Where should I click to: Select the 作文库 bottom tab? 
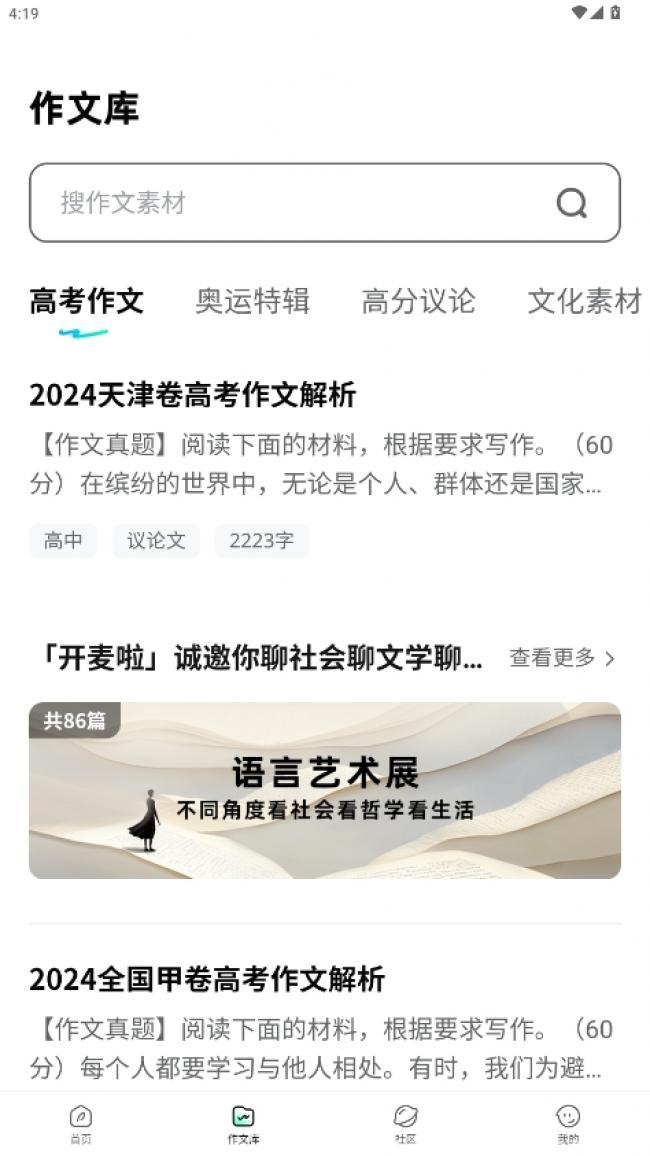tap(243, 1123)
